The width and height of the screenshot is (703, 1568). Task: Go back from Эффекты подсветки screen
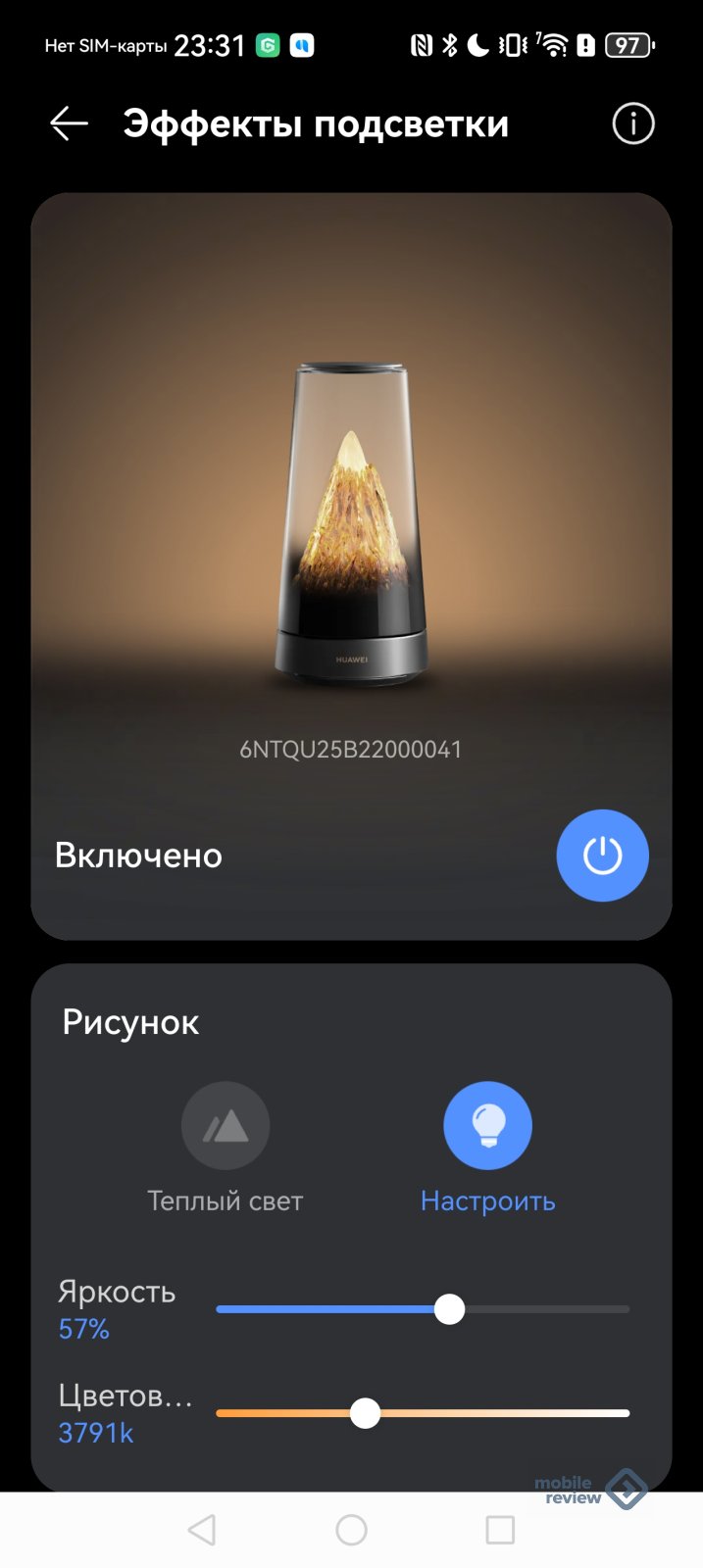pyautogui.click(x=69, y=123)
